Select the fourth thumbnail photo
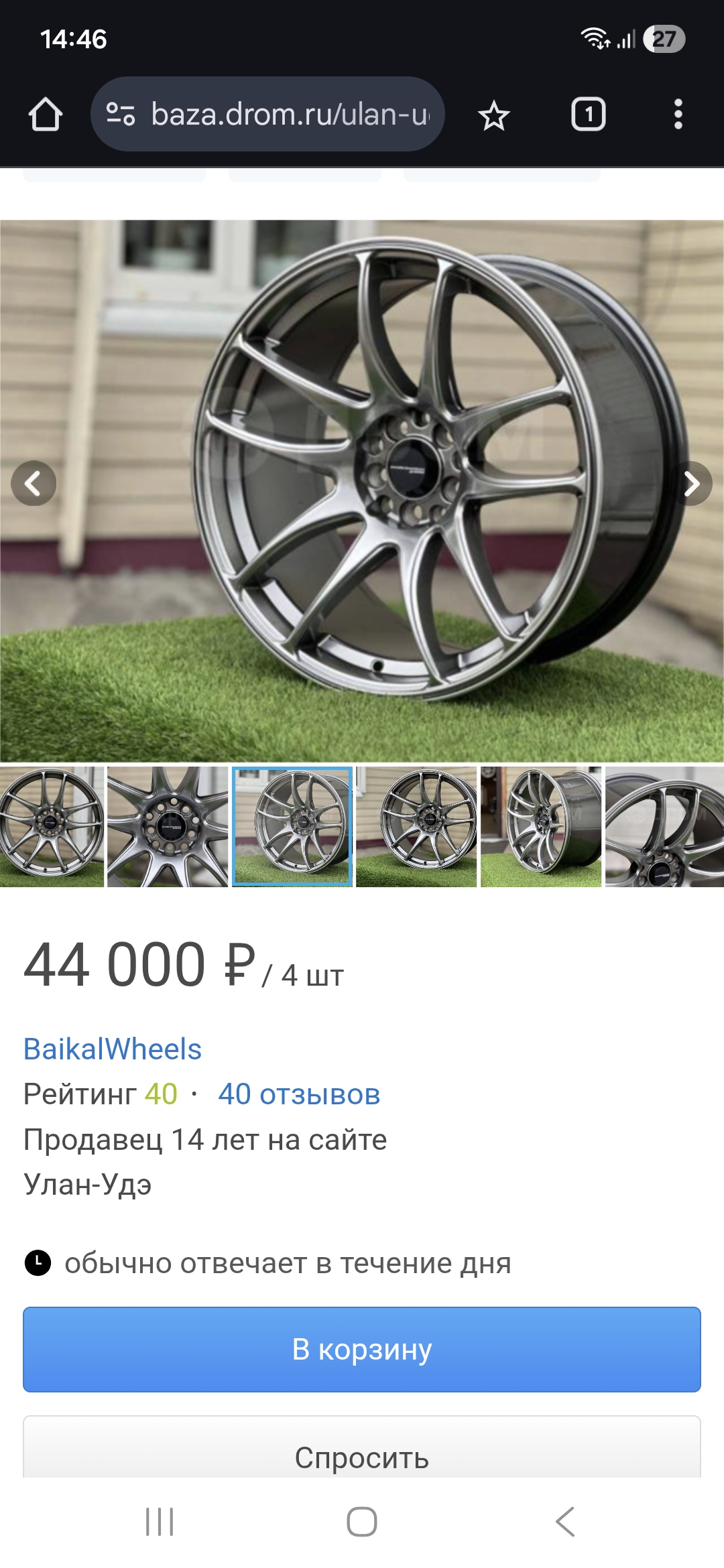Viewport: 724px width, 1568px height. click(x=416, y=827)
